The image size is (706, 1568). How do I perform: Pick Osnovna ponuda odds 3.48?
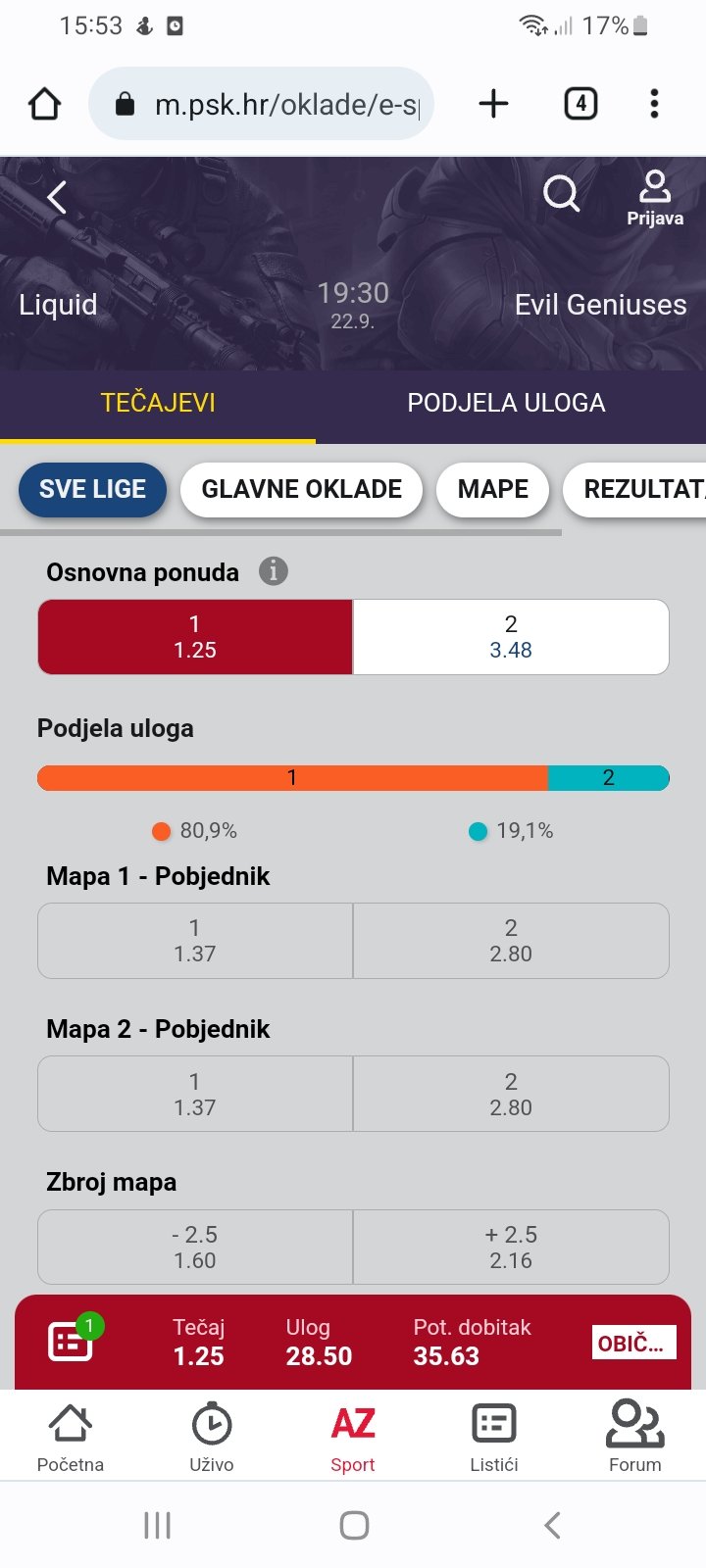pyautogui.click(x=510, y=637)
